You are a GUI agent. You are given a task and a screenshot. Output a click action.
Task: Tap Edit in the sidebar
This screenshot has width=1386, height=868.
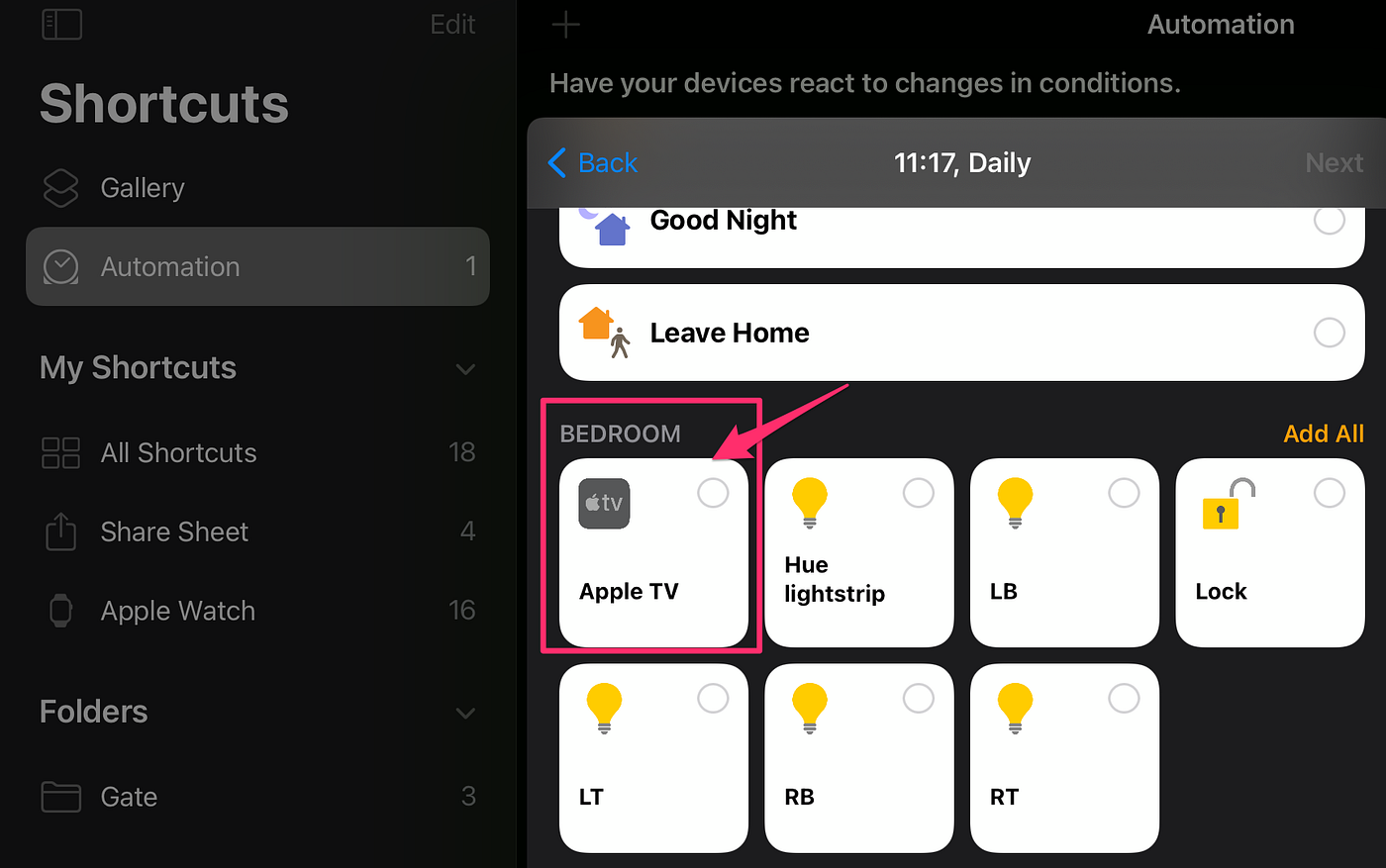(x=452, y=24)
